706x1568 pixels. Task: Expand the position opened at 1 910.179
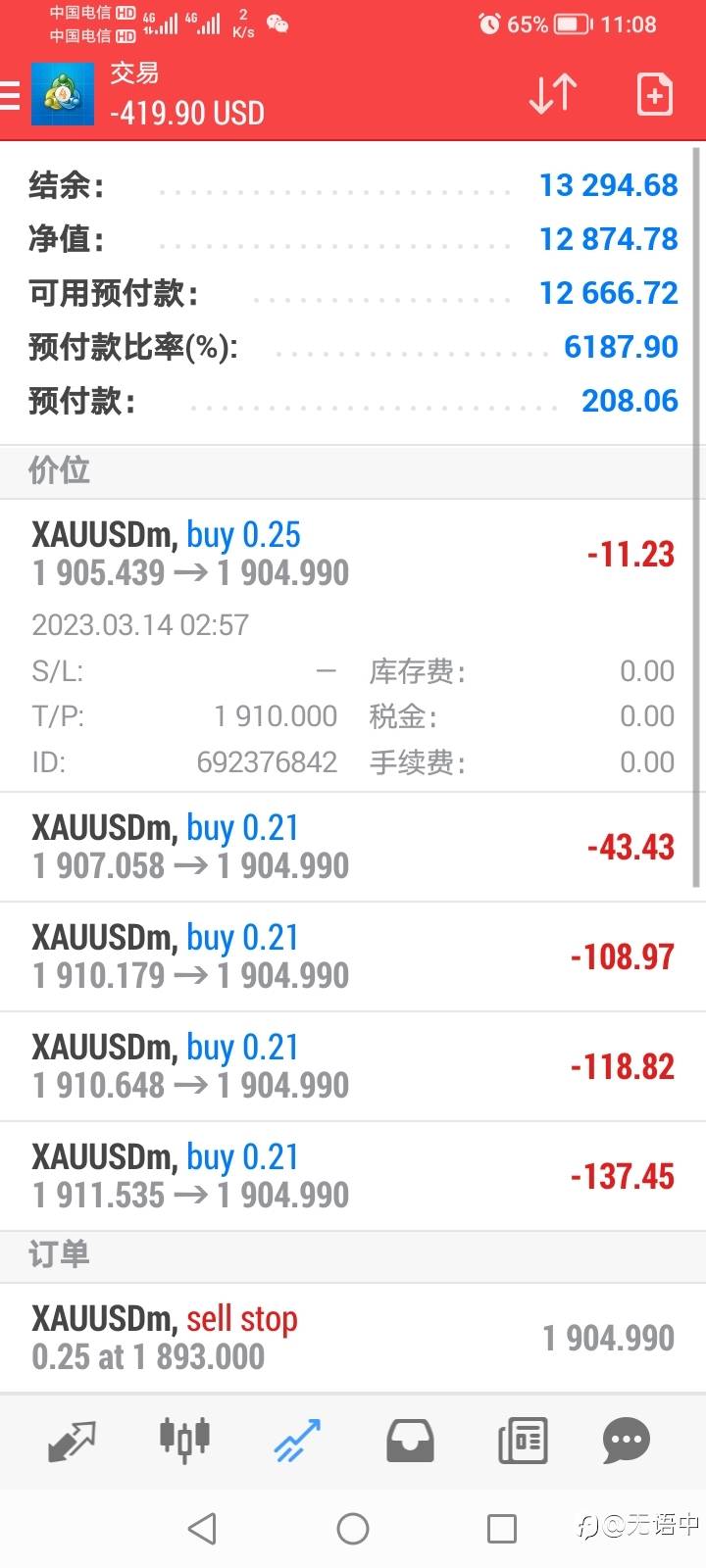(x=353, y=956)
